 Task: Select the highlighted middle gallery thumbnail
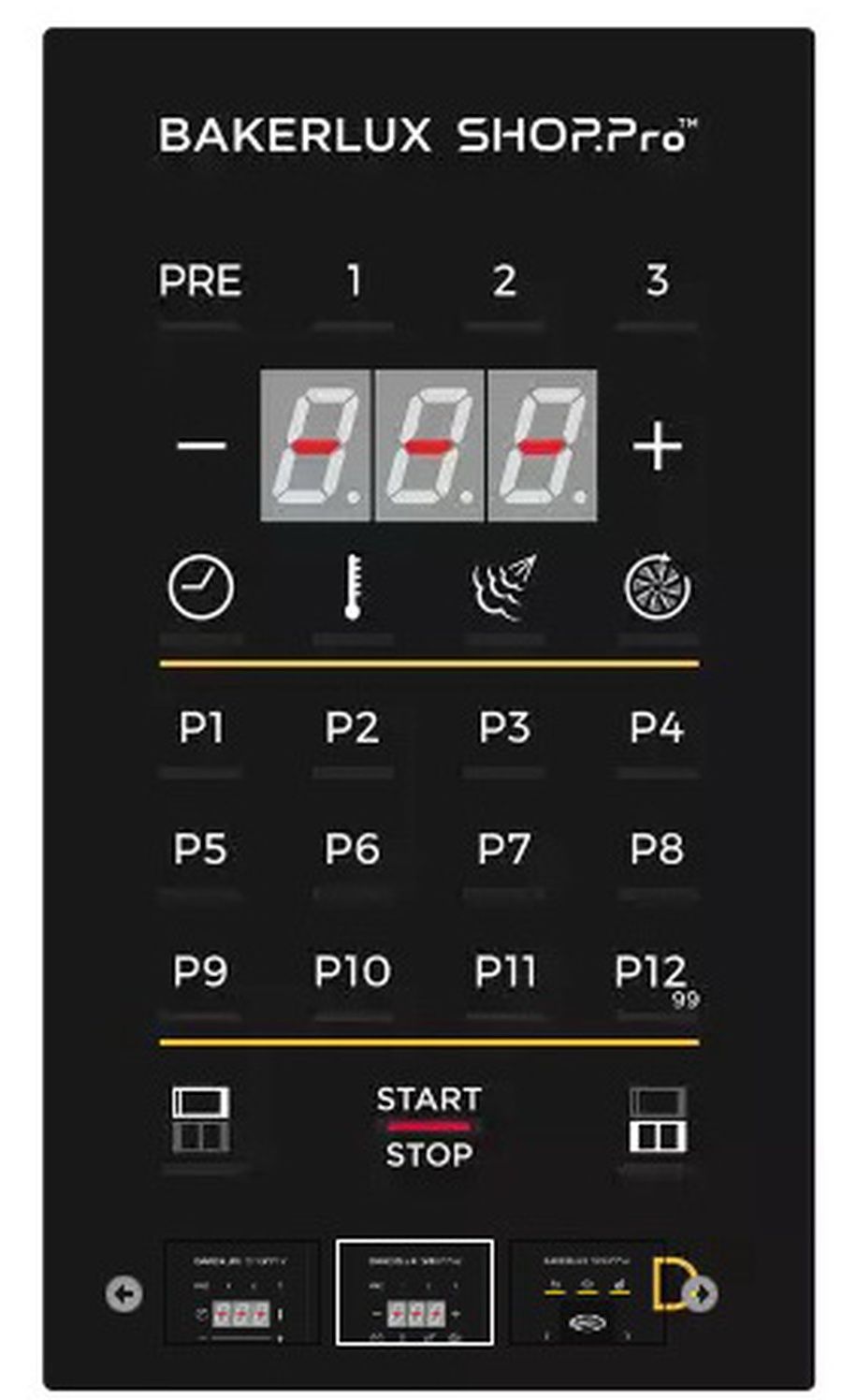click(x=414, y=1292)
